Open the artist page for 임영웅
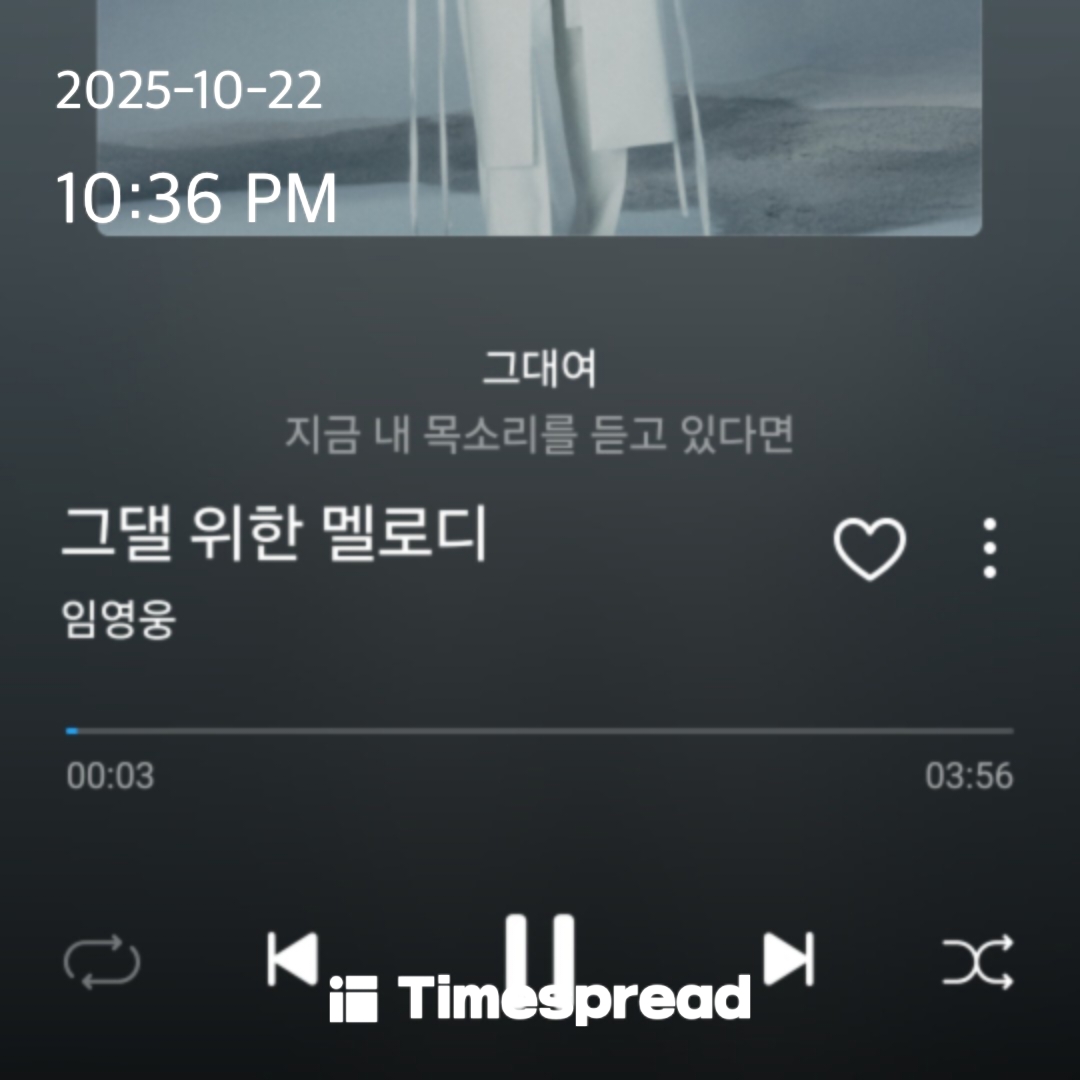The image size is (1080, 1080). [x=119, y=620]
